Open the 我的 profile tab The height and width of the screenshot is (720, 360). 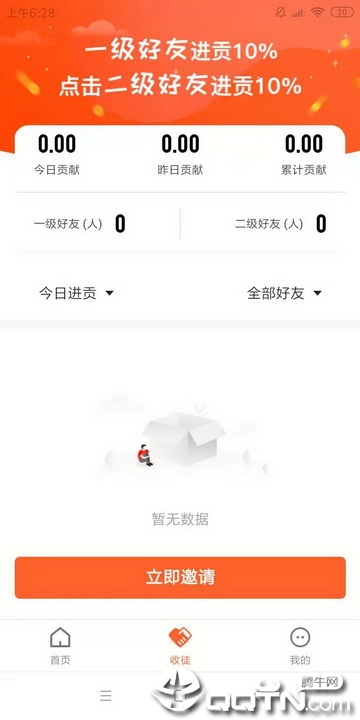pos(300,646)
